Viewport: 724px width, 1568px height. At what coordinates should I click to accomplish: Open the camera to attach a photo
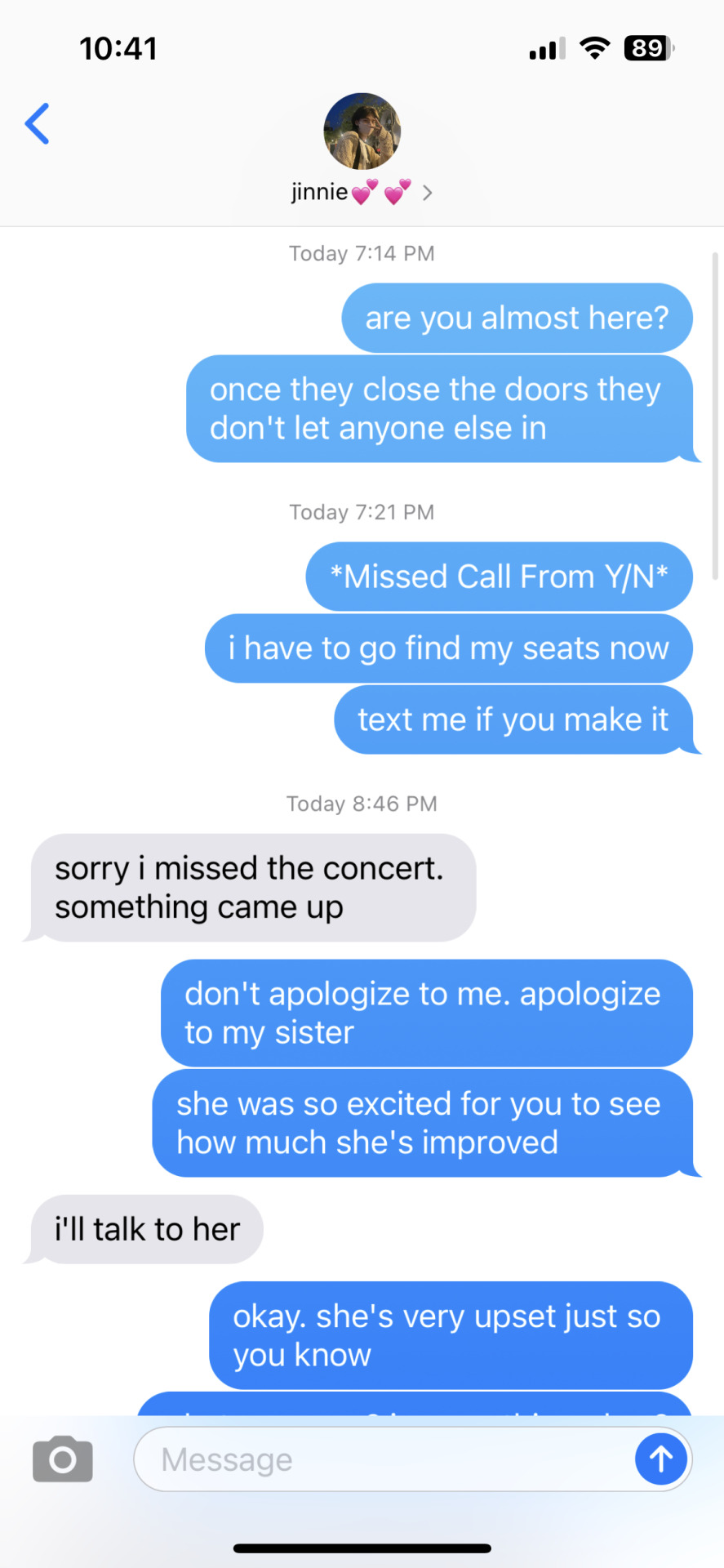[63, 1459]
